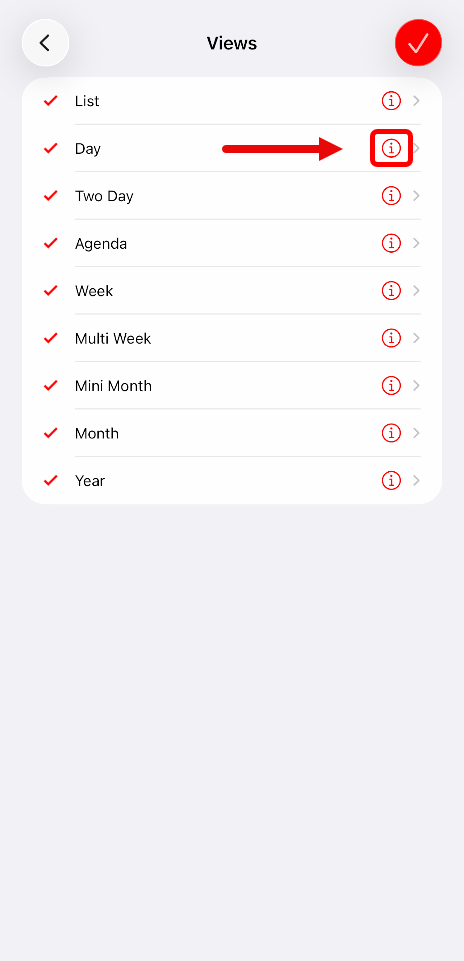Viewport: 464px width, 961px height.
Task: Tap the Multi Week row
Action: pos(232,338)
